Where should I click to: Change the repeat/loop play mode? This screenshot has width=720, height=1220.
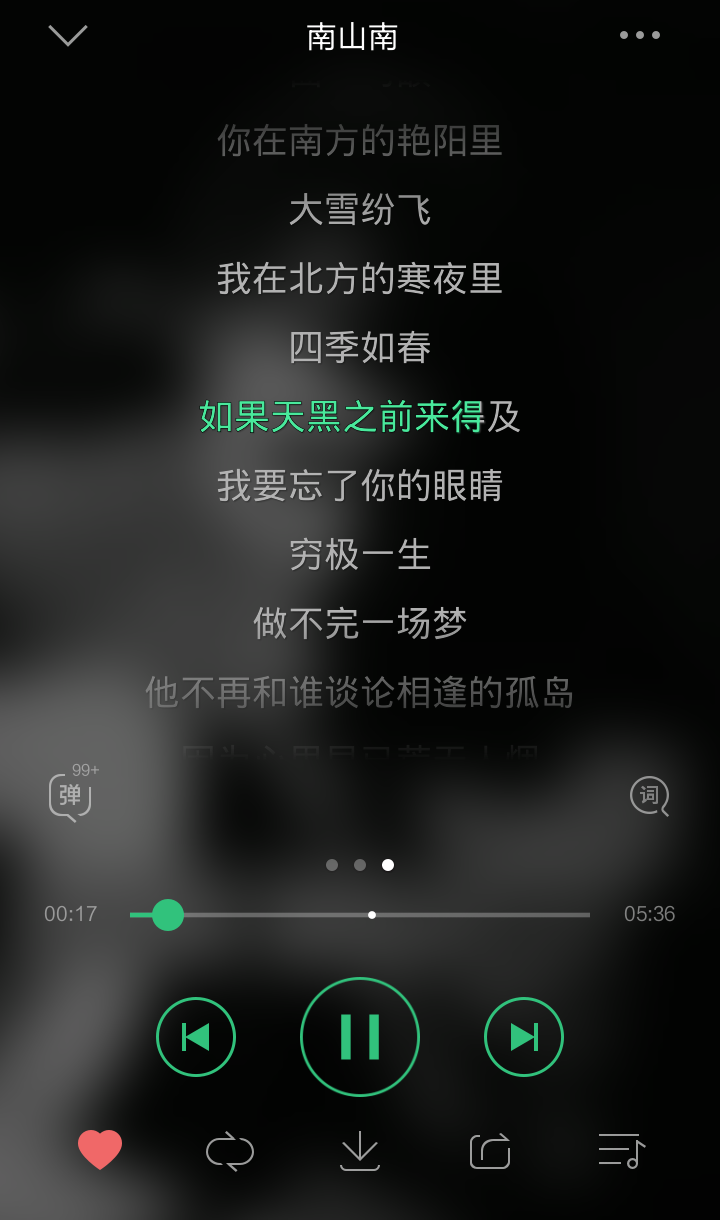click(230, 1151)
